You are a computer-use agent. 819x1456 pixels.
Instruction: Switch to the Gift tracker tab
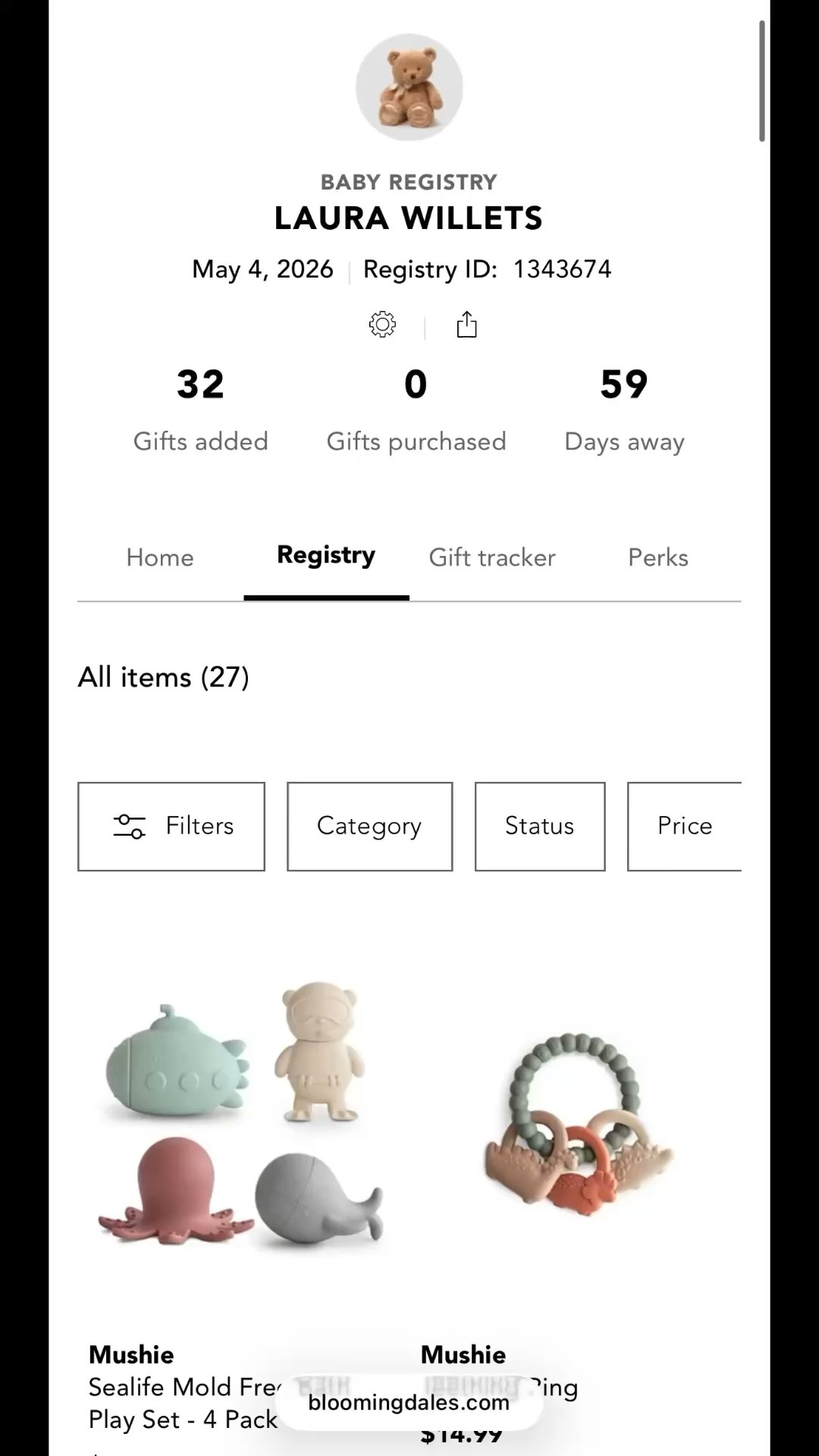pos(491,557)
